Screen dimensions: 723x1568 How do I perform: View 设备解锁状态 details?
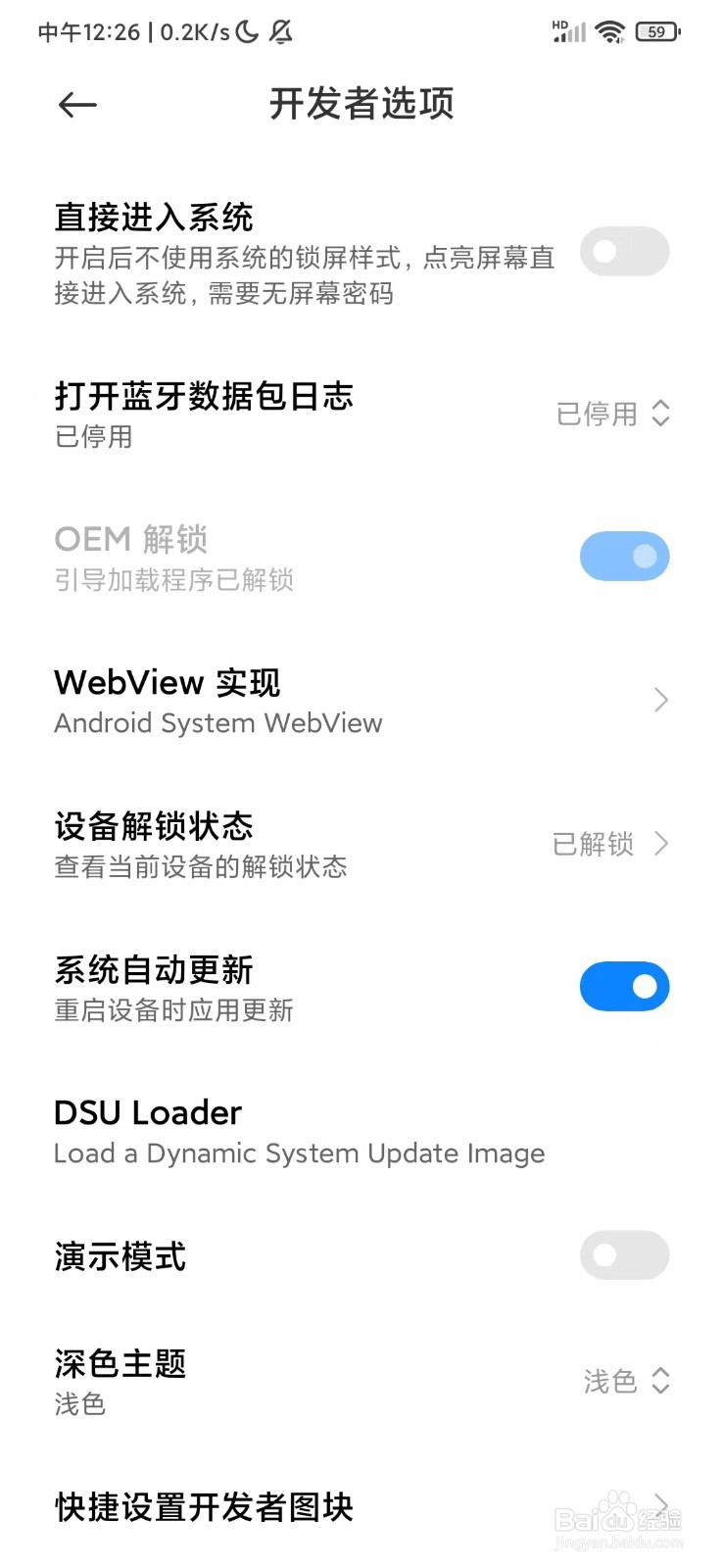[361, 845]
